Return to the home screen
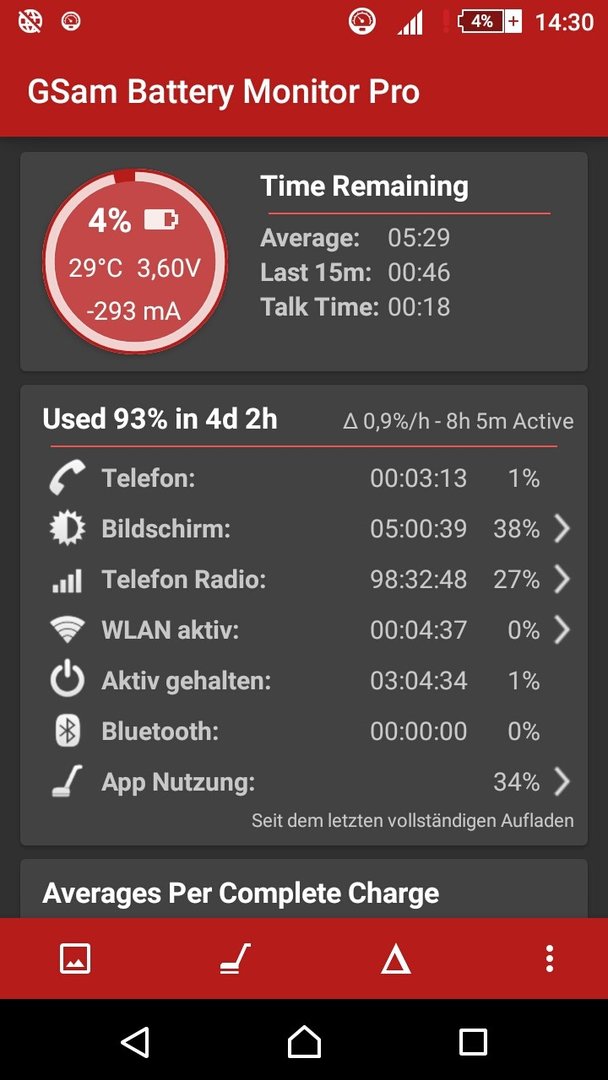The width and height of the screenshot is (608, 1080). tap(304, 1042)
